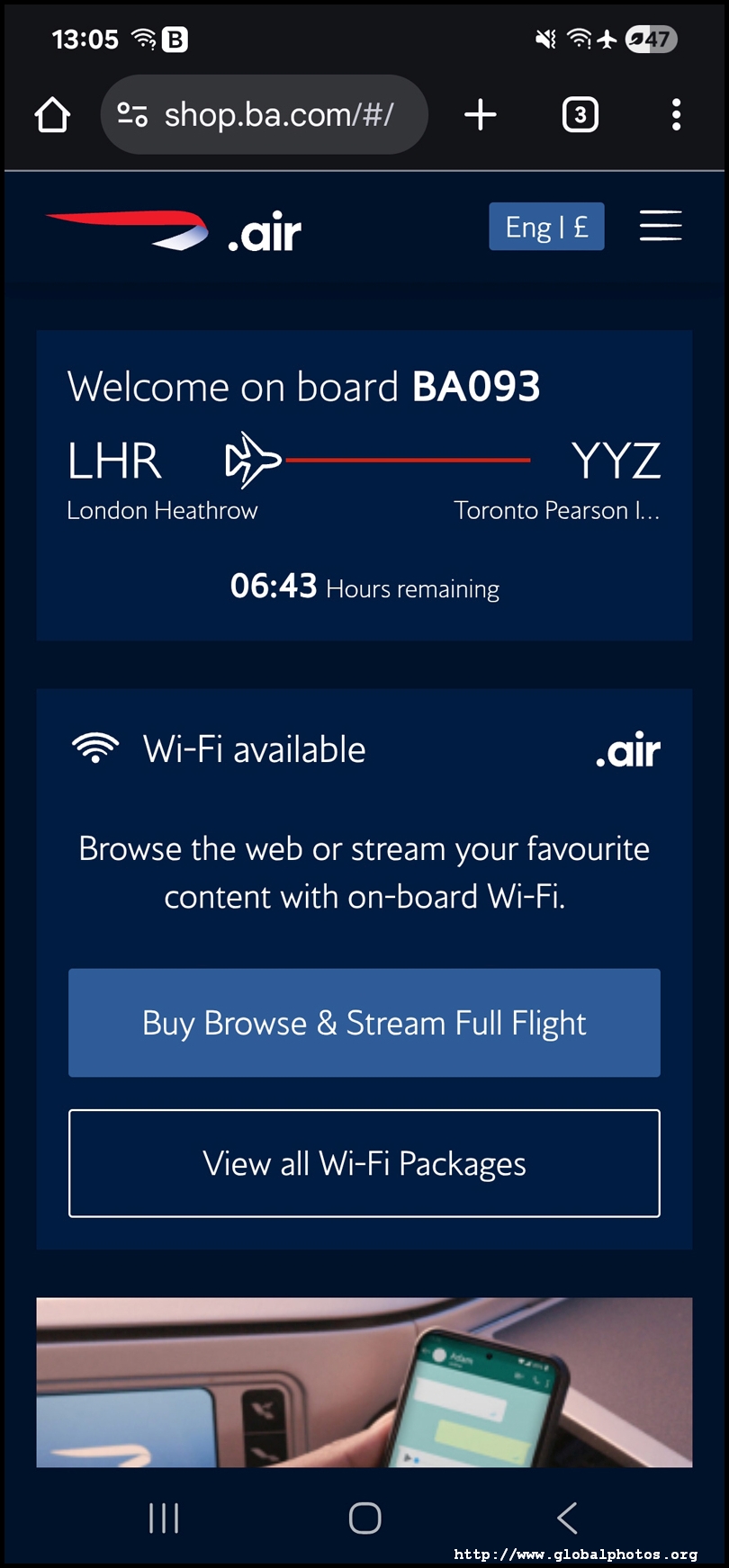Viewport: 729px width, 1568px height.
Task: Open the phone messaging promo image
Action: coord(364,1382)
